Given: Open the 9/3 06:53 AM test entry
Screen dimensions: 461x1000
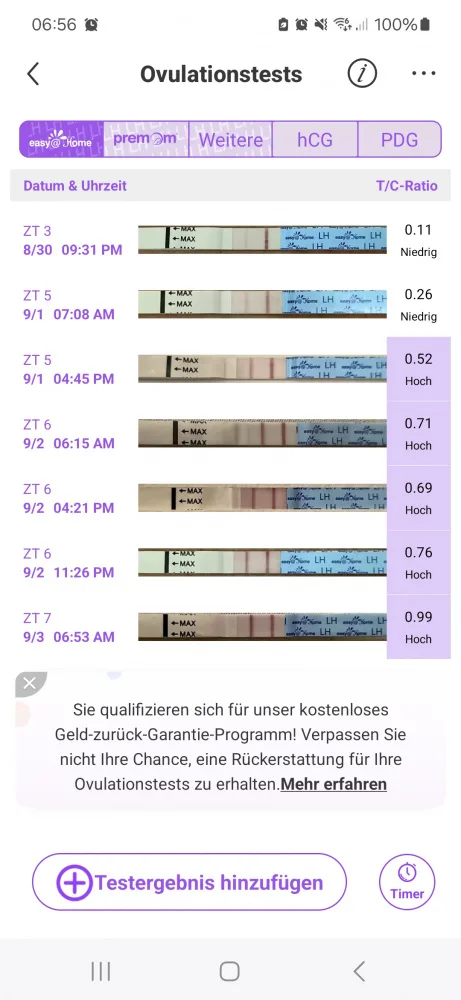Looking at the screenshot, I should click(230, 626).
